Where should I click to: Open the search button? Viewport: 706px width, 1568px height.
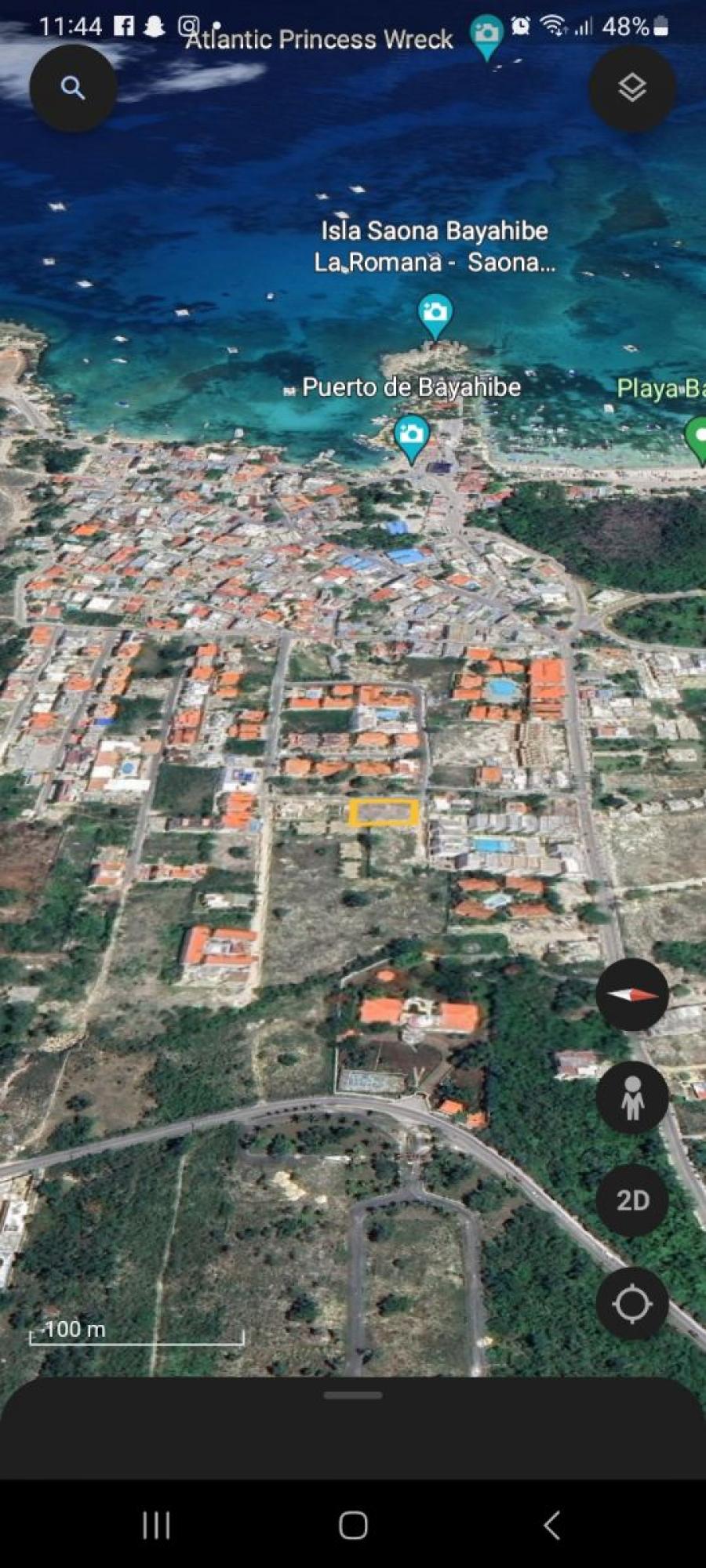point(73,88)
